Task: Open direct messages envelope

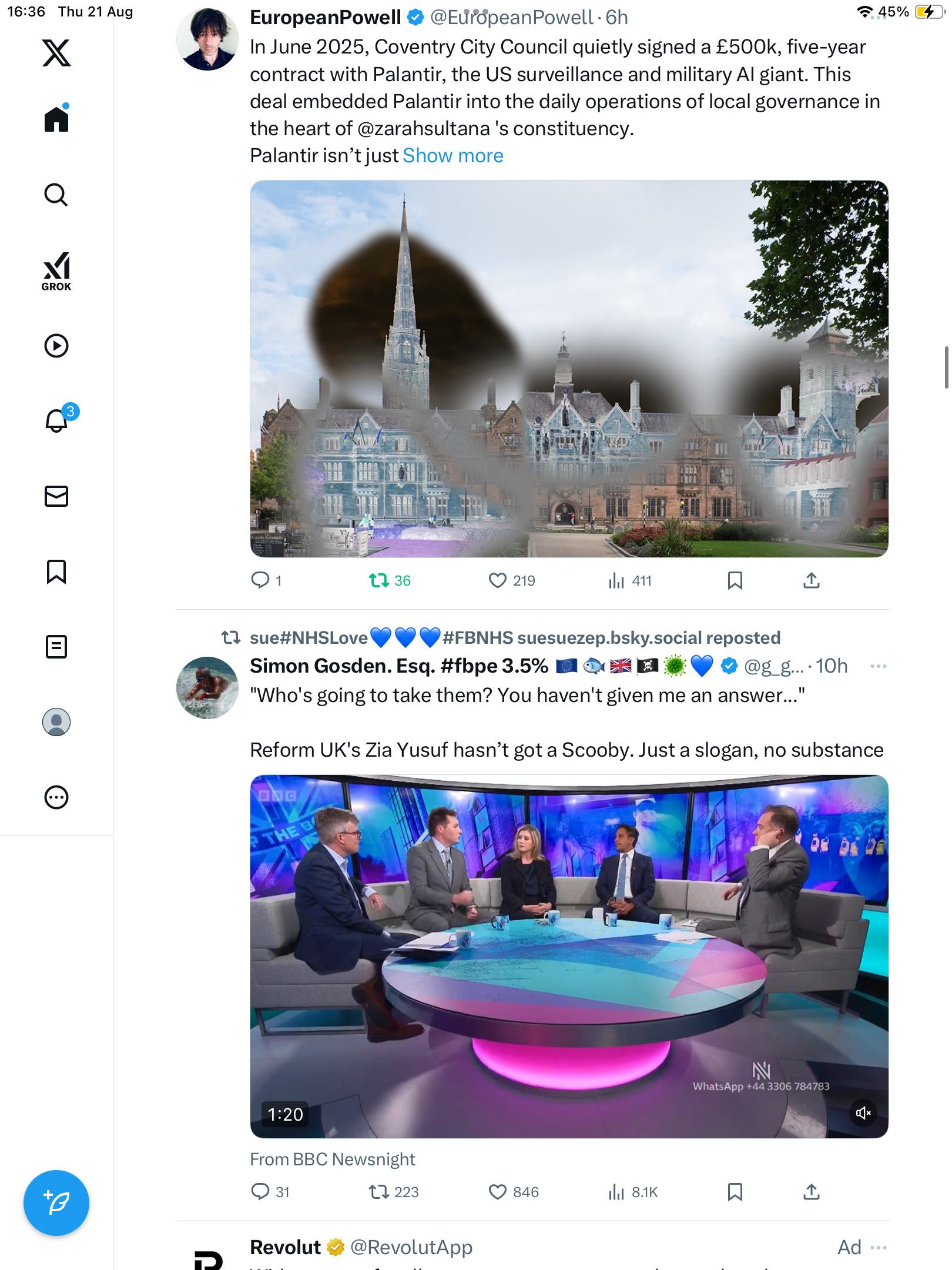Action: tap(56, 496)
